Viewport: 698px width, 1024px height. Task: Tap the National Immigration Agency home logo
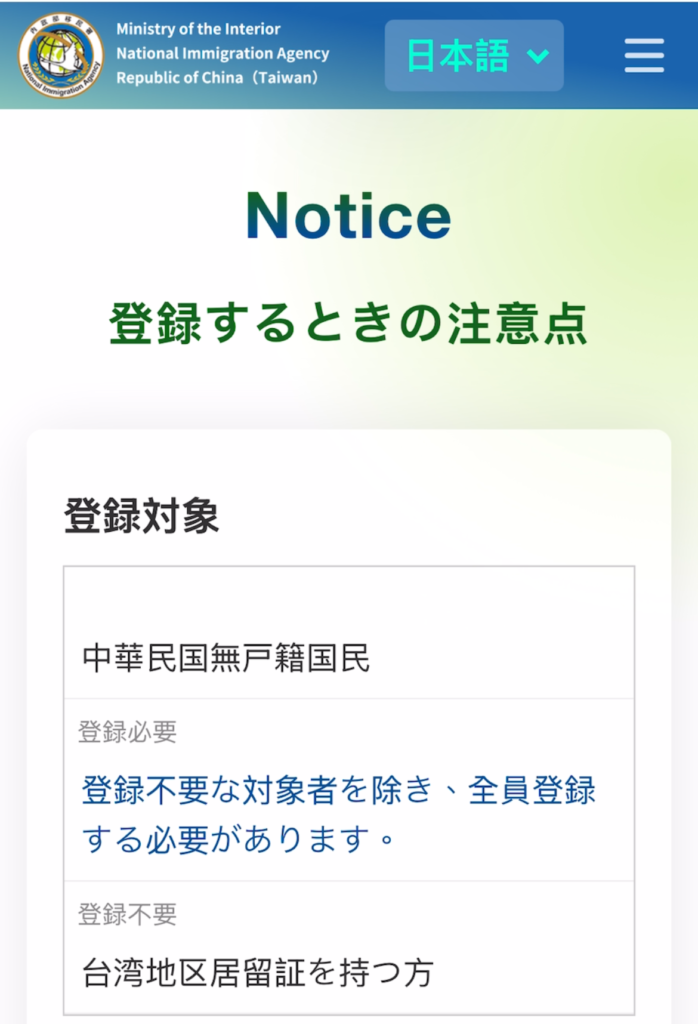click(x=60, y=56)
